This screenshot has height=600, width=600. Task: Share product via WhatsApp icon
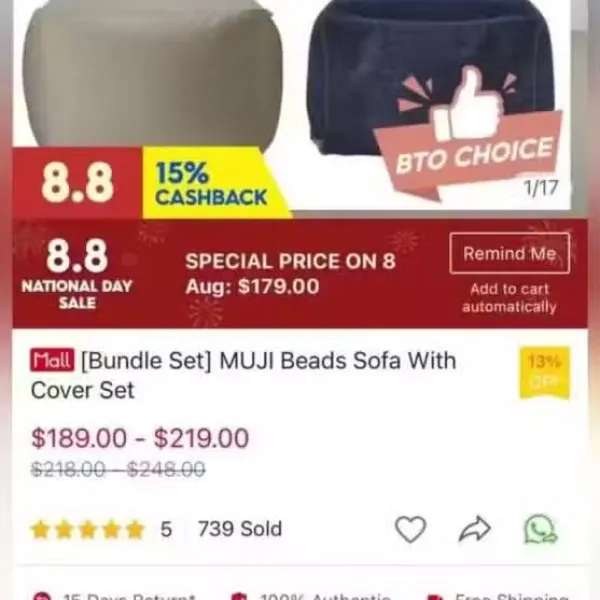pyautogui.click(x=541, y=529)
